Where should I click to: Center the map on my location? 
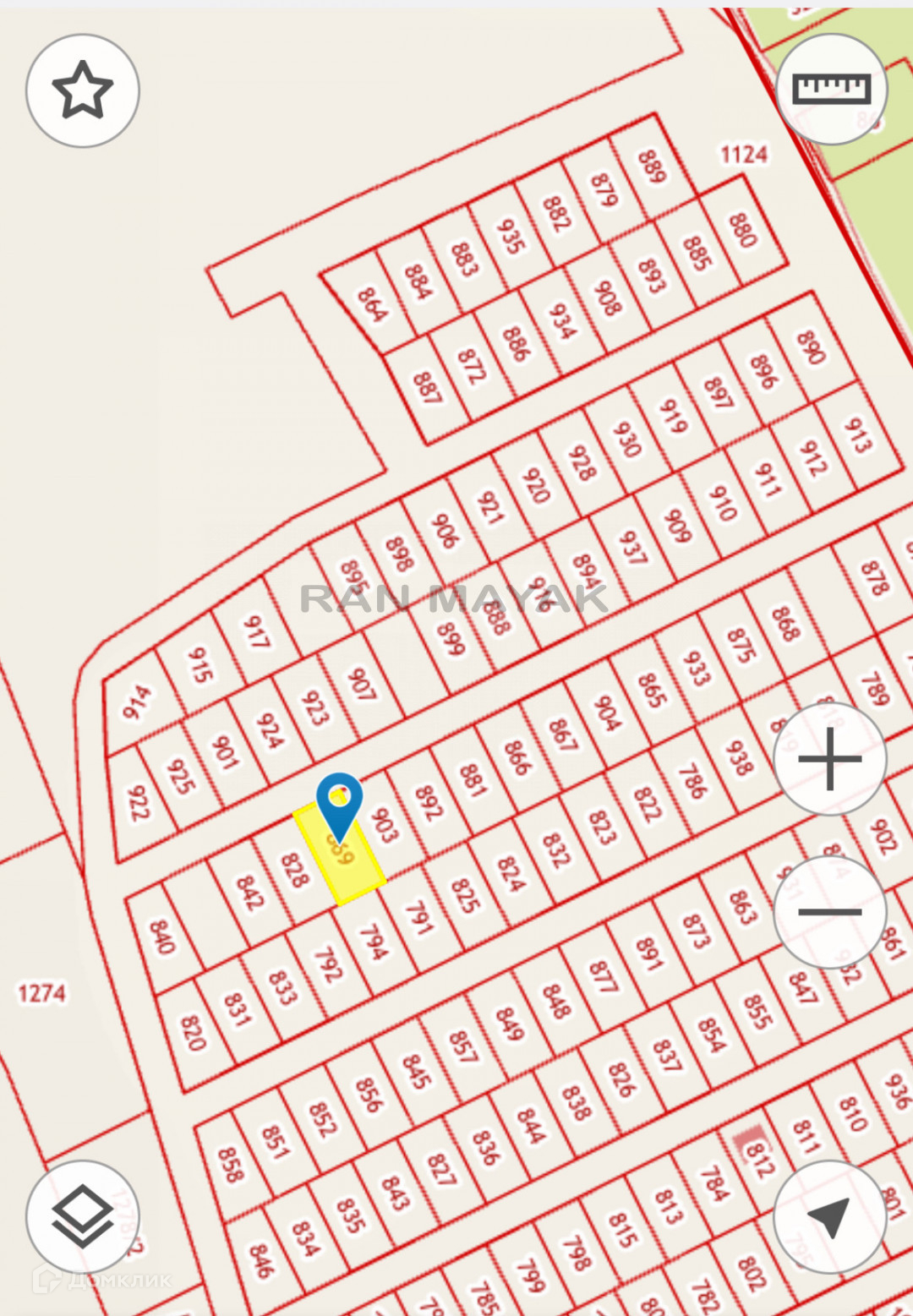(829, 1216)
